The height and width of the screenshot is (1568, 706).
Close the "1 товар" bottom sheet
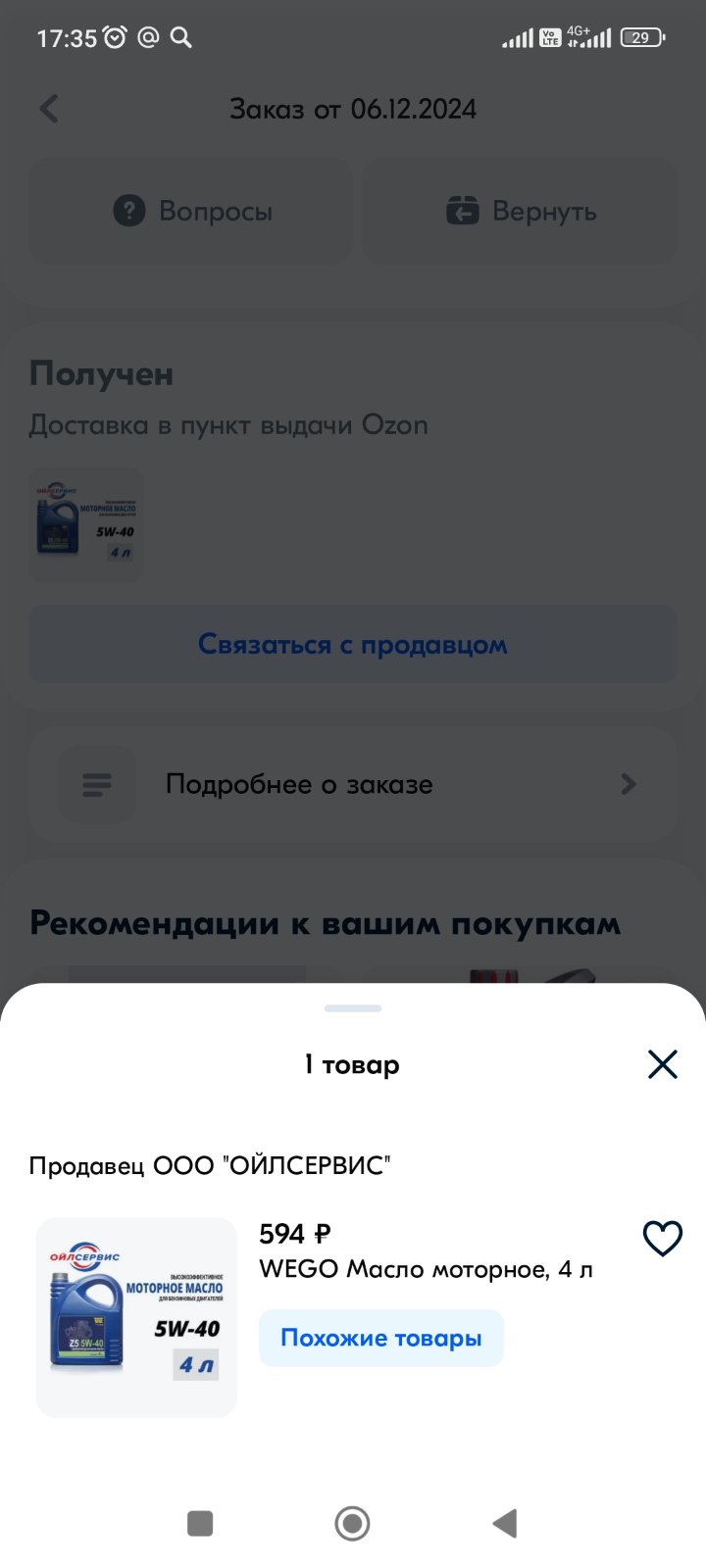[x=663, y=1064]
